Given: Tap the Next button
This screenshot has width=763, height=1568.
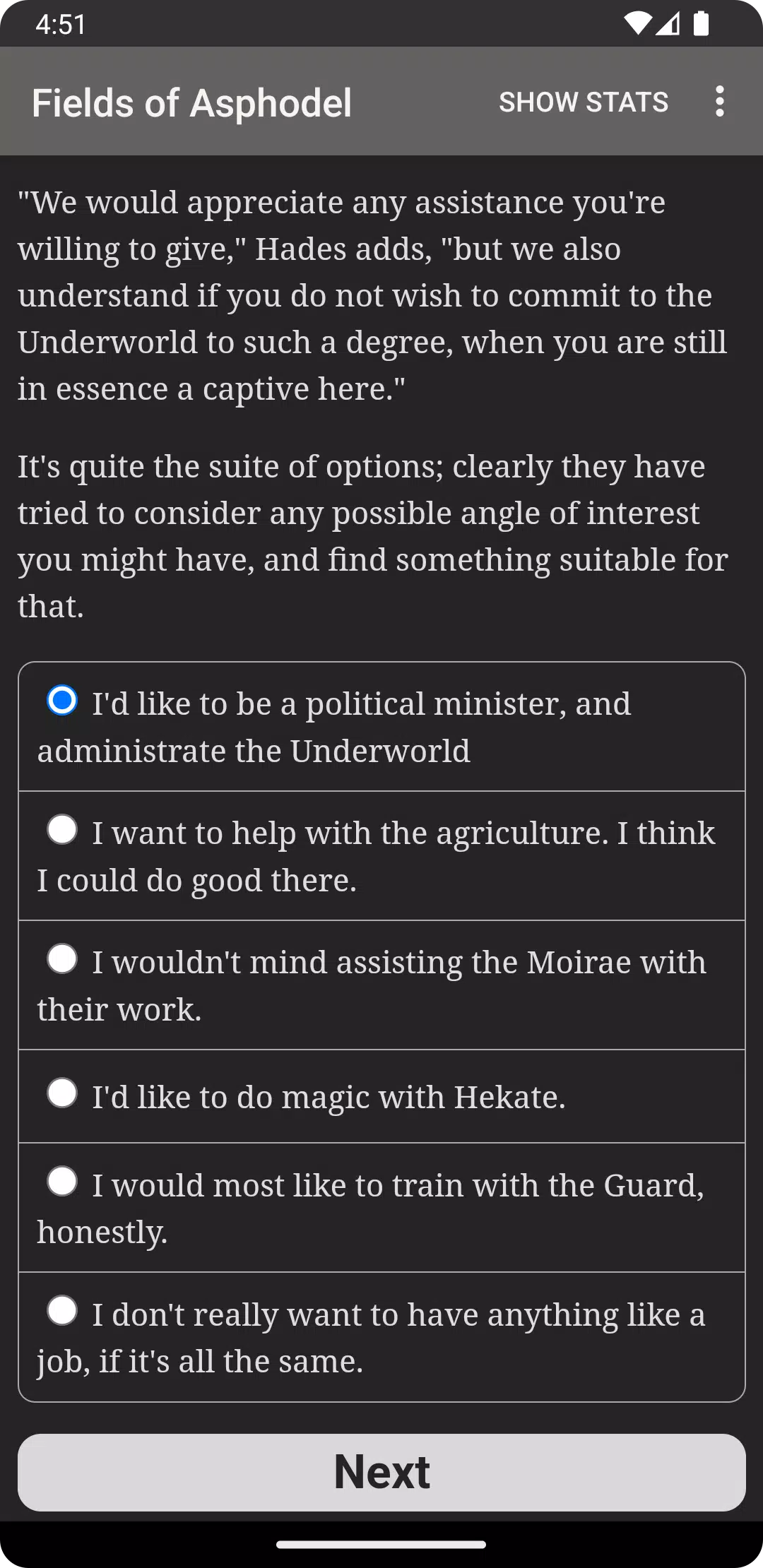Looking at the screenshot, I should click(381, 1472).
